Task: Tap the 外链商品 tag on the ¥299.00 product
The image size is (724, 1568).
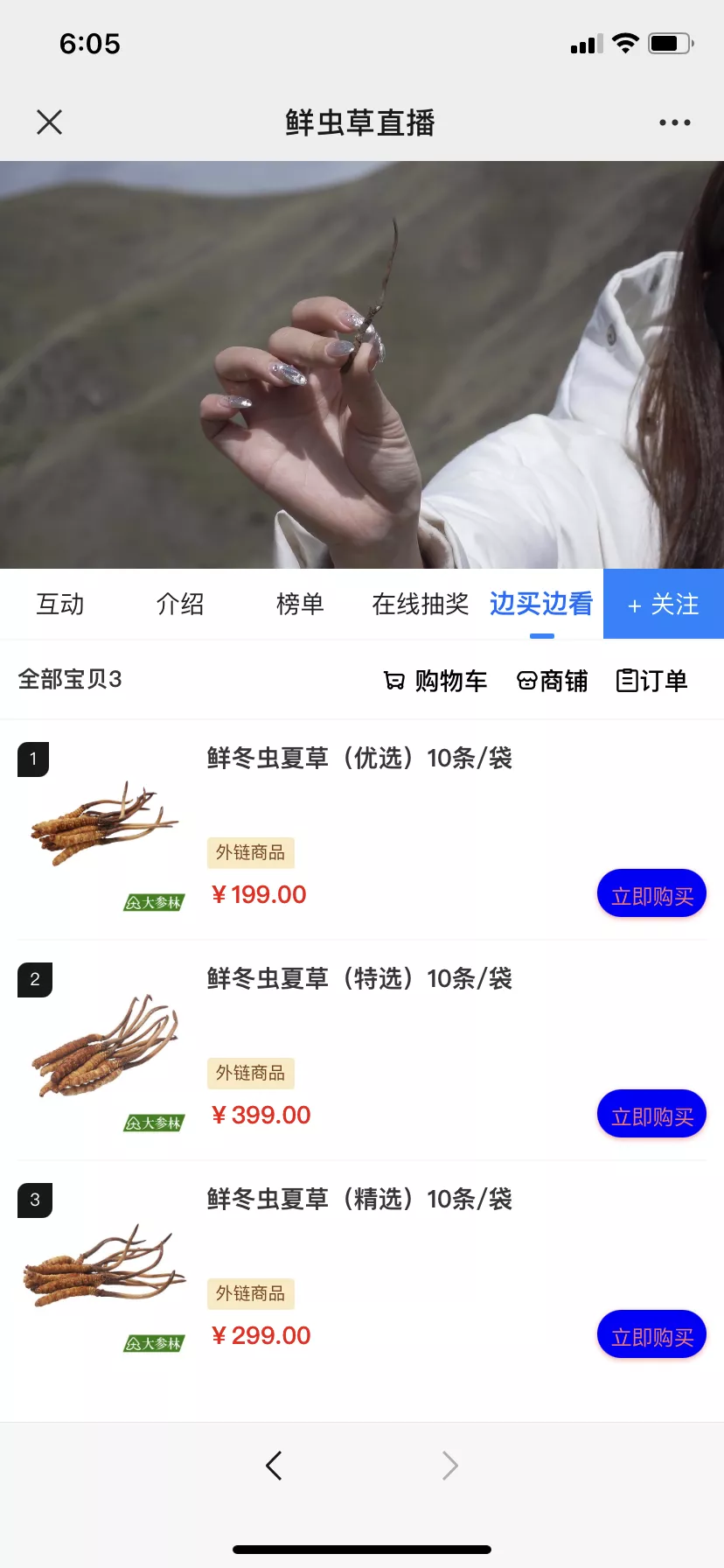Action: click(250, 1293)
